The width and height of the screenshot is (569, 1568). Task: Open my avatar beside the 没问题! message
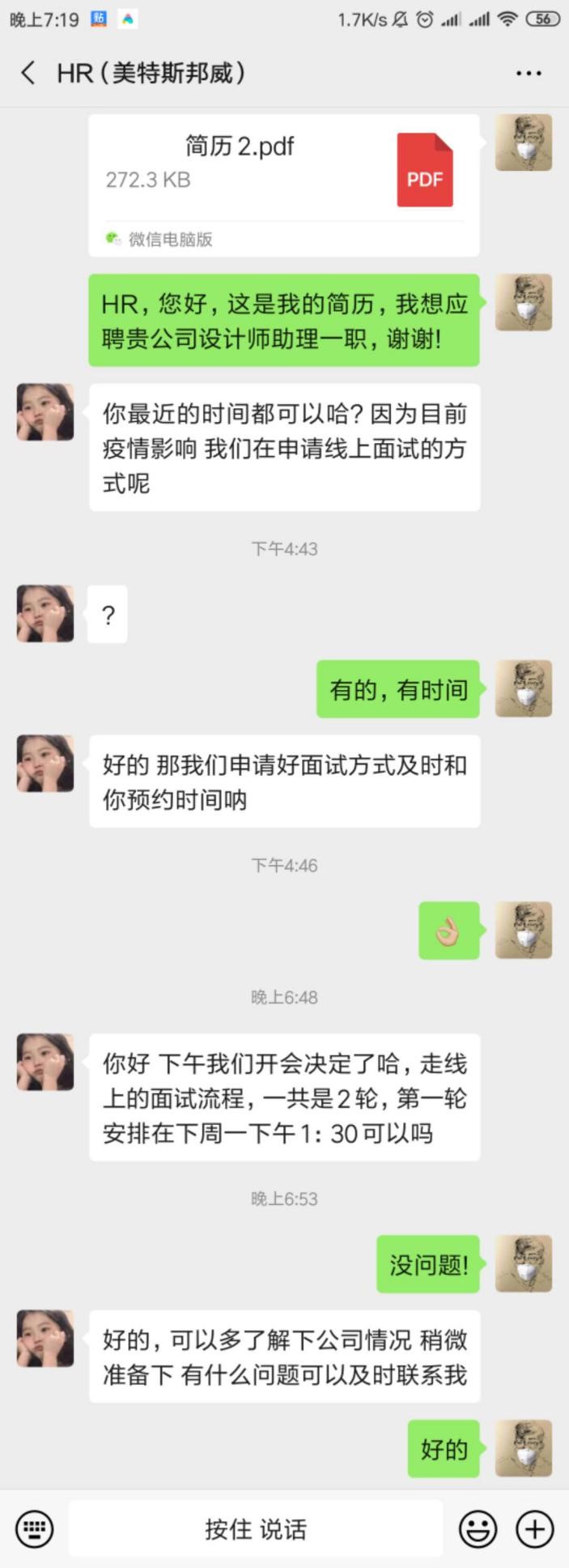click(x=524, y=1263)
